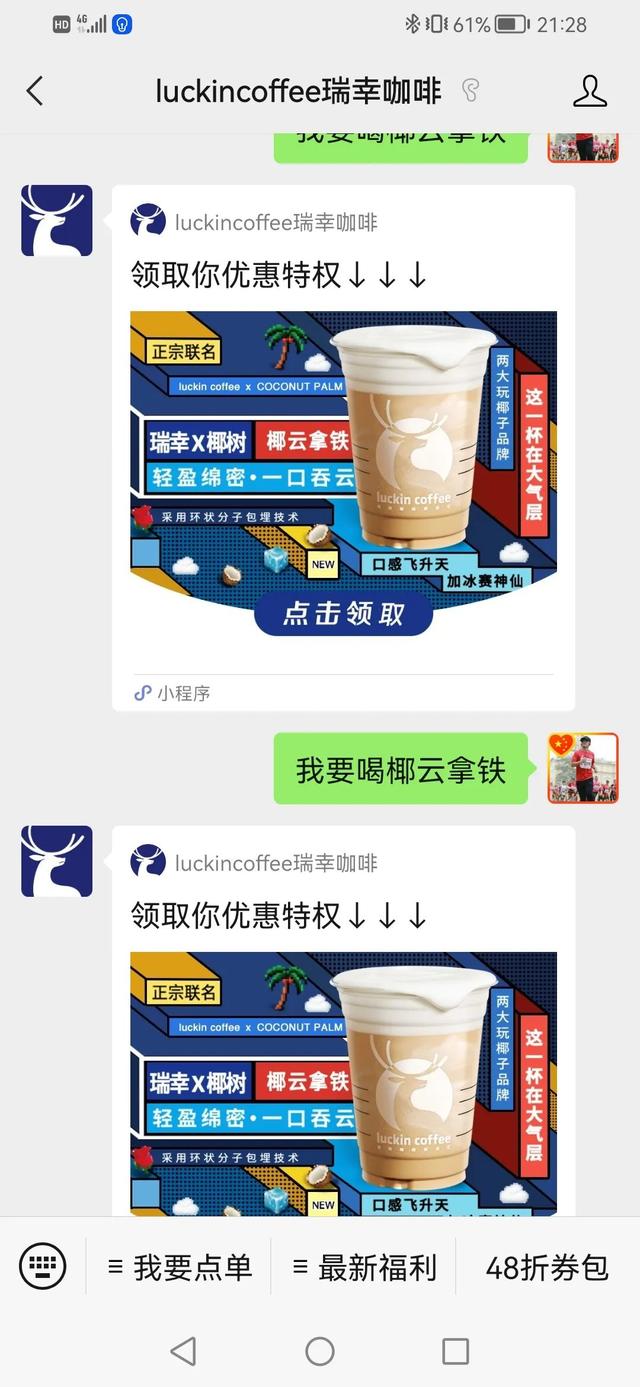Open the 我要点单 menu
The width and height of the screenshot is (640, 1387).
click(x=180, y=1267)
